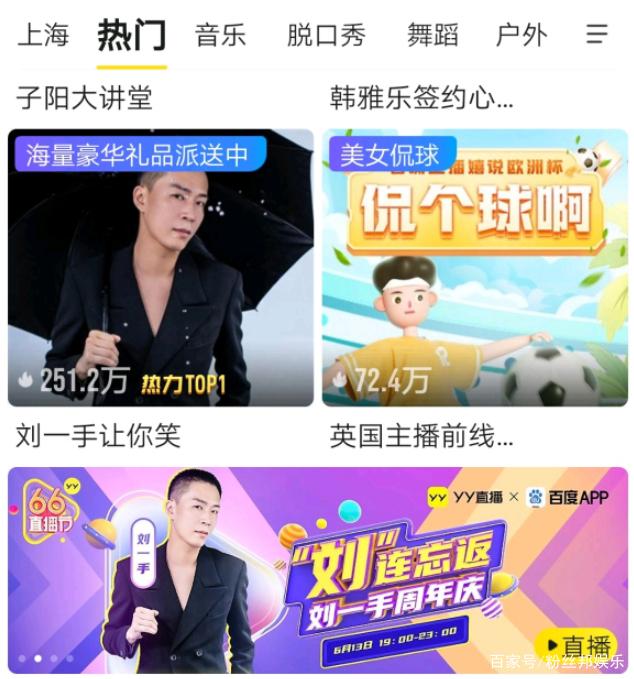Switch to the 上海 tab
Image resolution: width=634 pixels, height=679 pixels.
[x=43, y=36]
